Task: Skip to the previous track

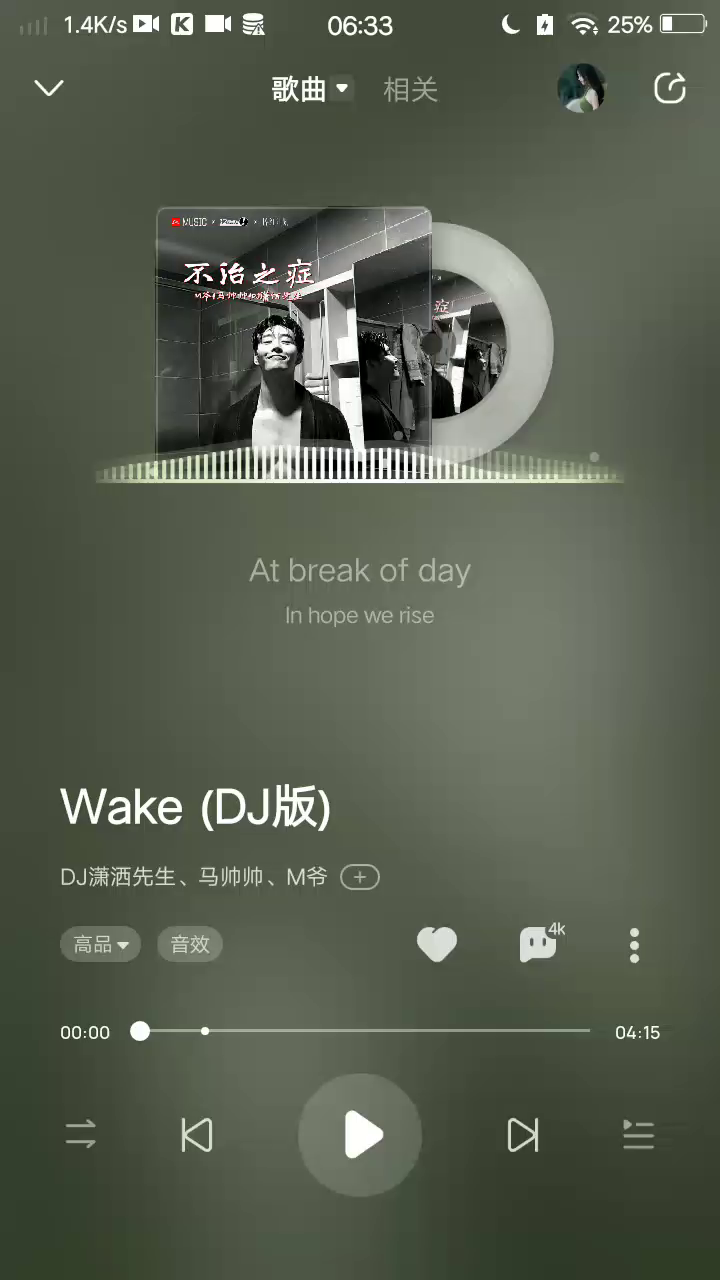Action: tap(197, 1135)
